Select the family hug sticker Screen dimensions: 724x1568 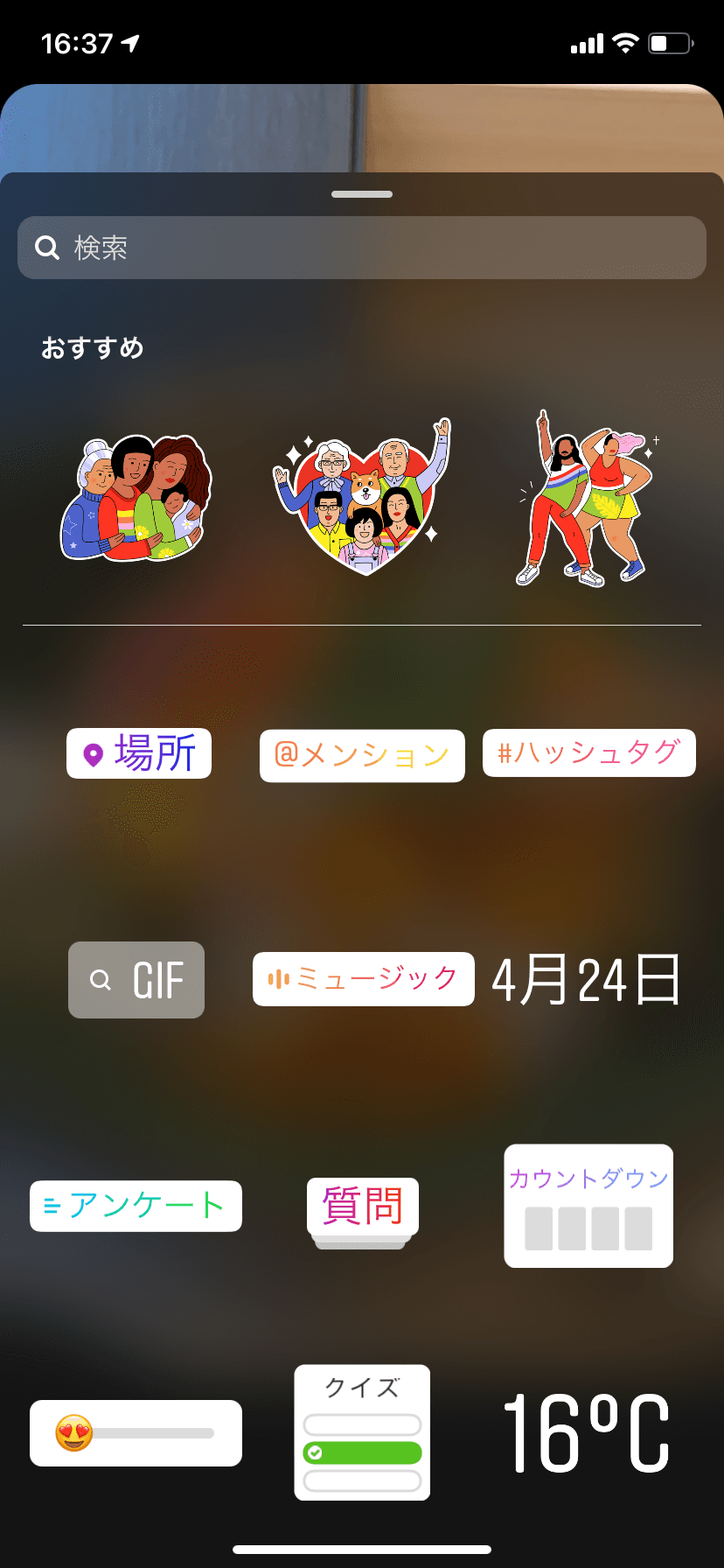pyautogui.click(x=136, y=499)
